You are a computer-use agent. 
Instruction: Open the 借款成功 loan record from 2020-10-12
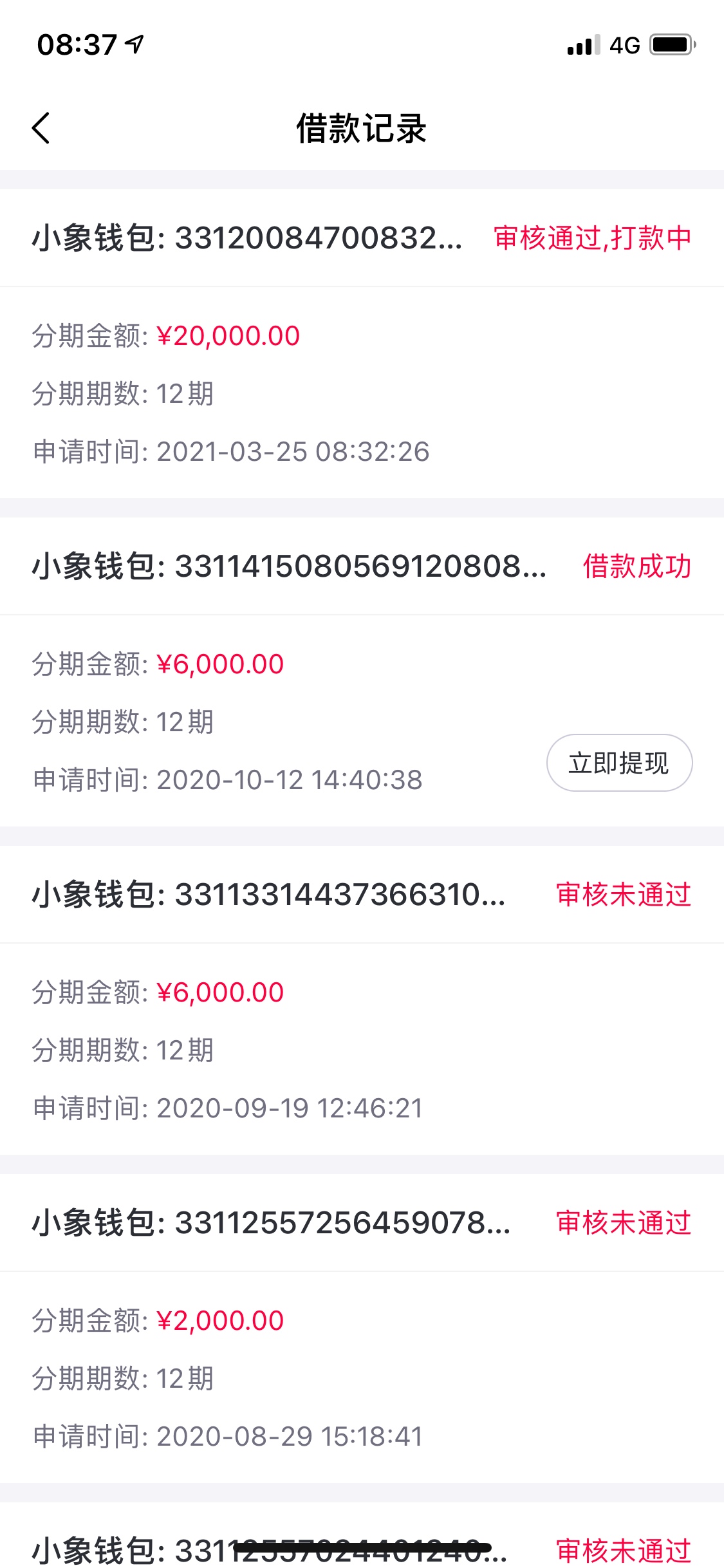[362, 672]
